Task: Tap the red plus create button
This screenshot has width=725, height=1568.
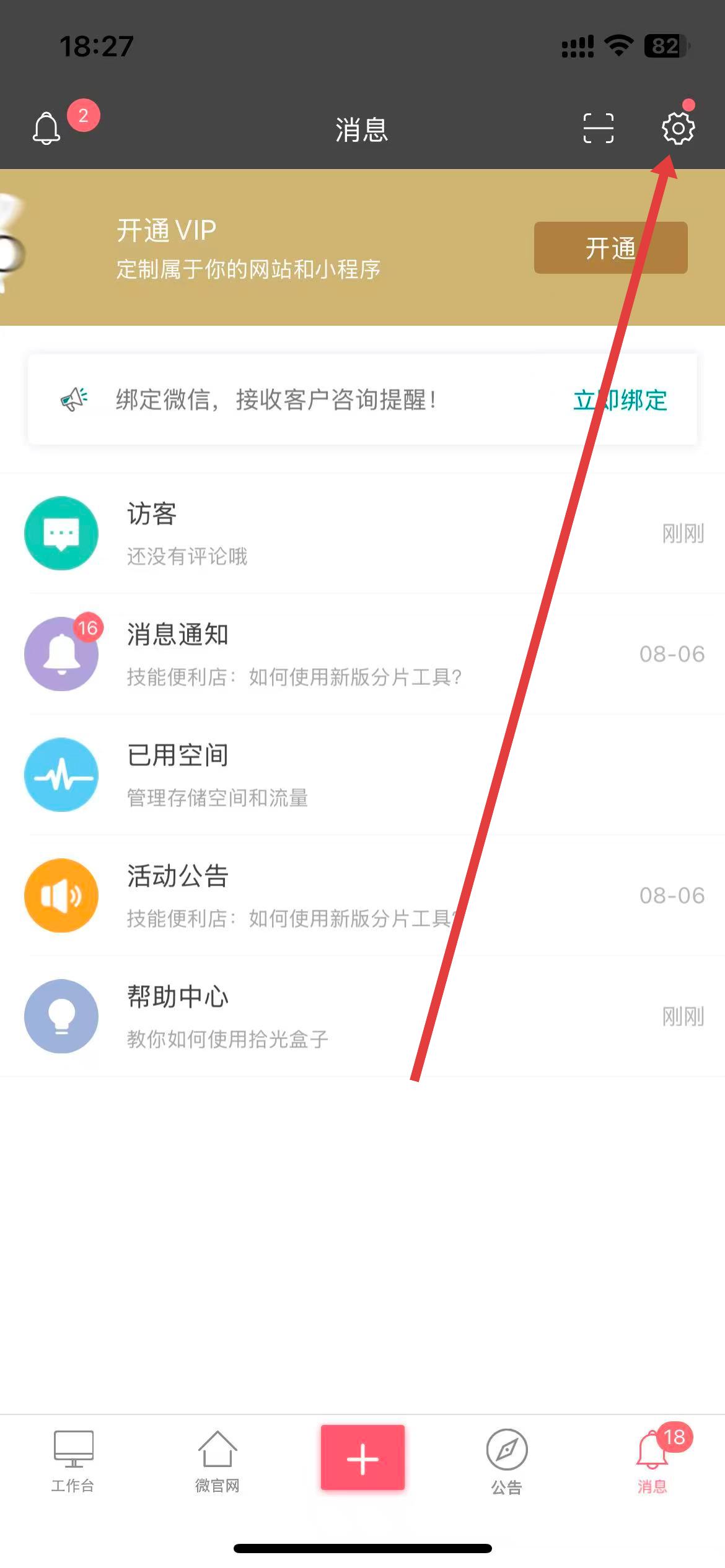Action: click(x=362, y=1457)
